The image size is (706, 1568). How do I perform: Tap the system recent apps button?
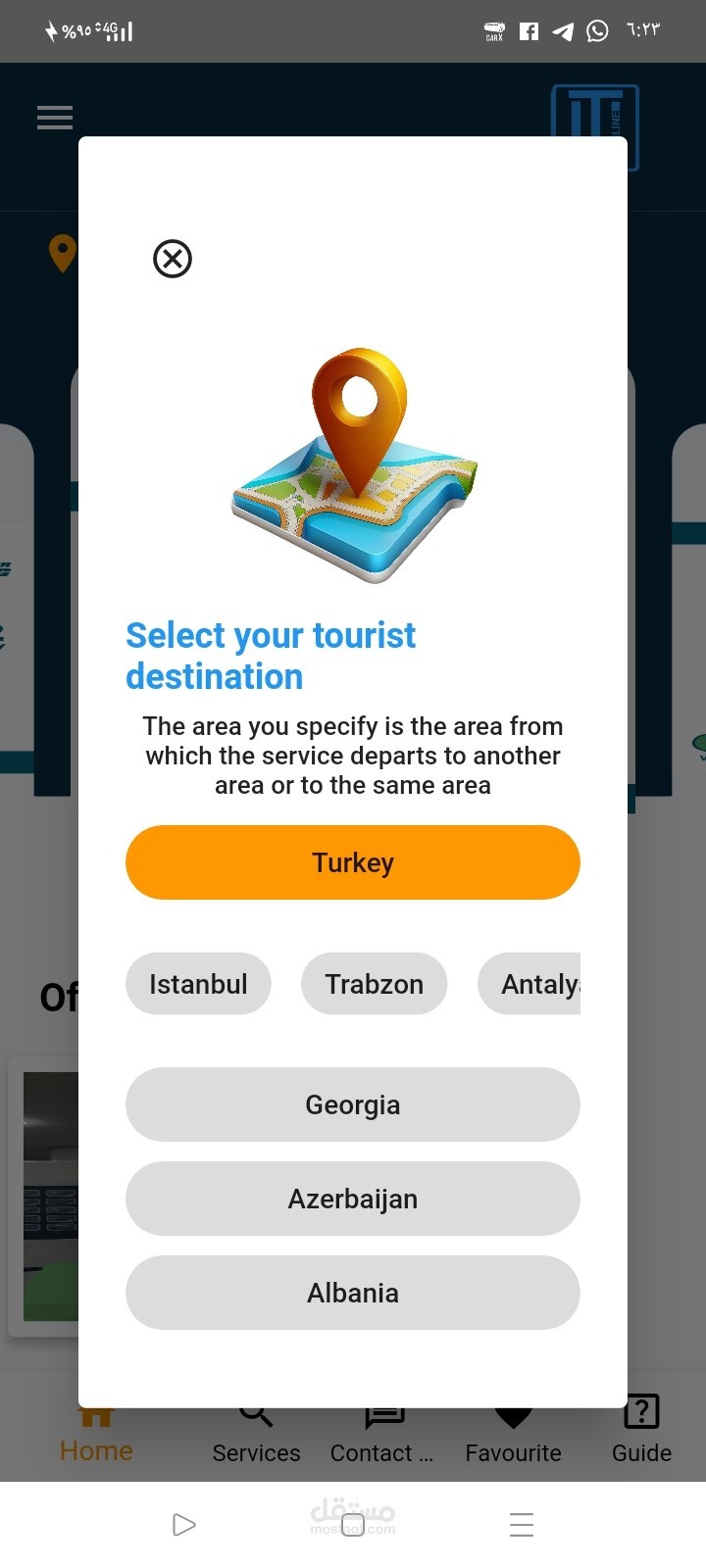click(x=522, y=1525)
